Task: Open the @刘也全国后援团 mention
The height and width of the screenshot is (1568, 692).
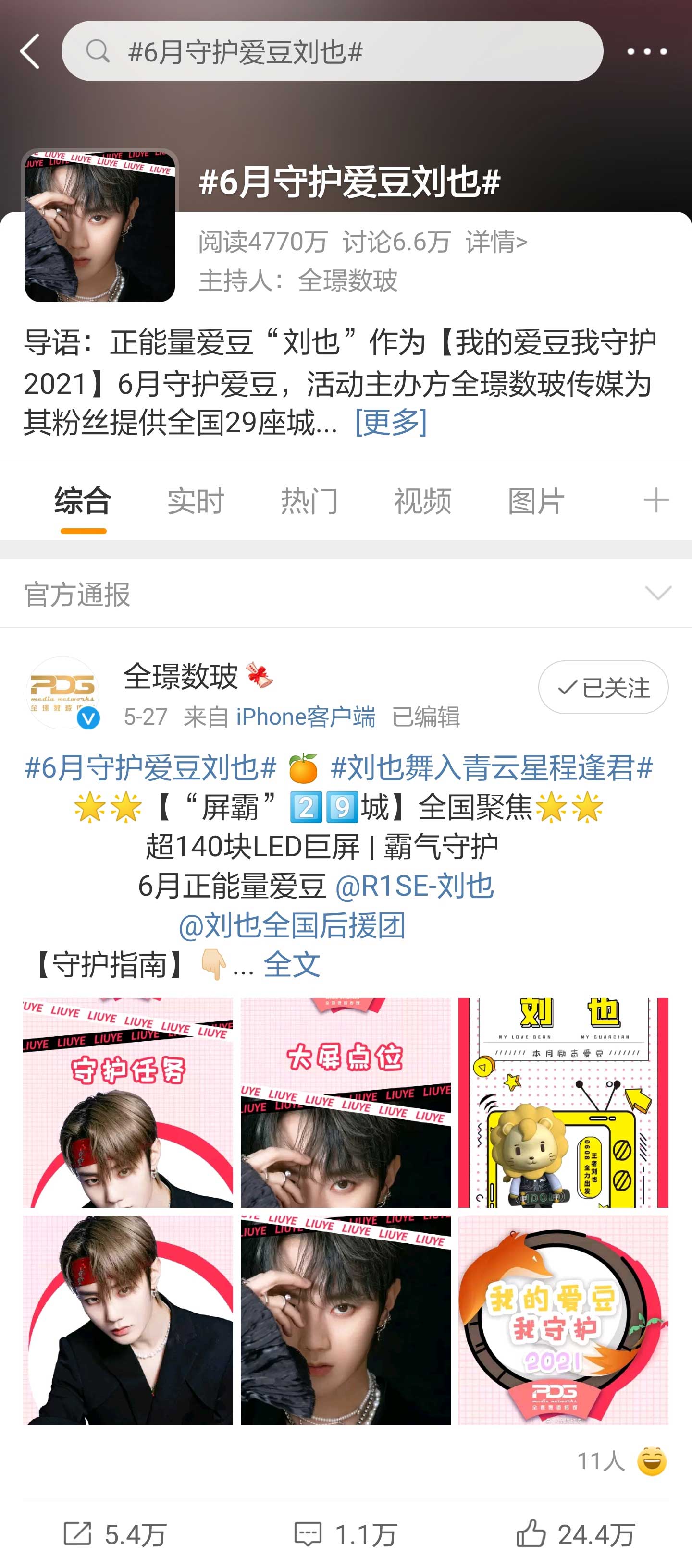Action: pyautogui.click(x=291, y=925)
